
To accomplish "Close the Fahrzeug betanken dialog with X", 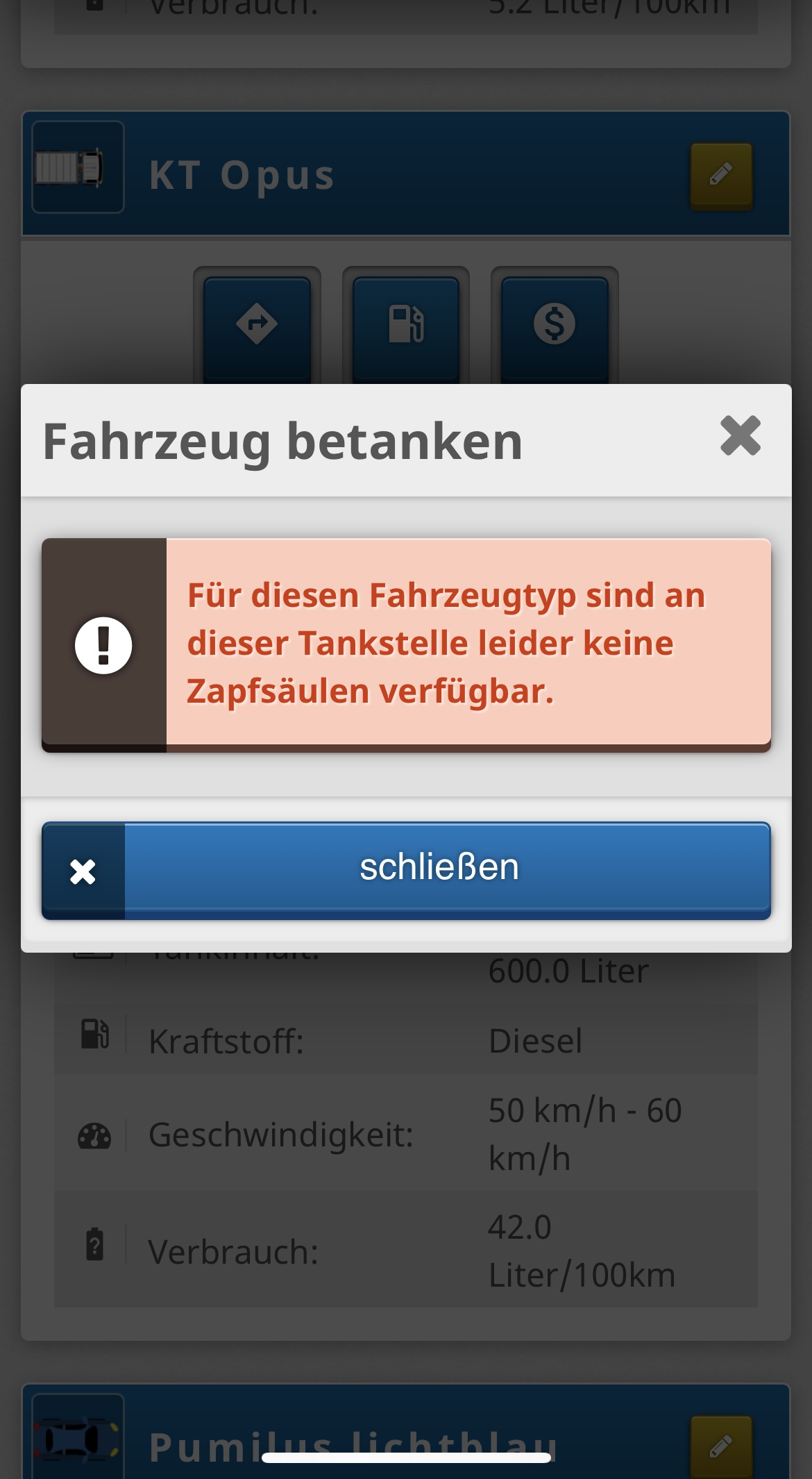I will click(x=740, y=436).
